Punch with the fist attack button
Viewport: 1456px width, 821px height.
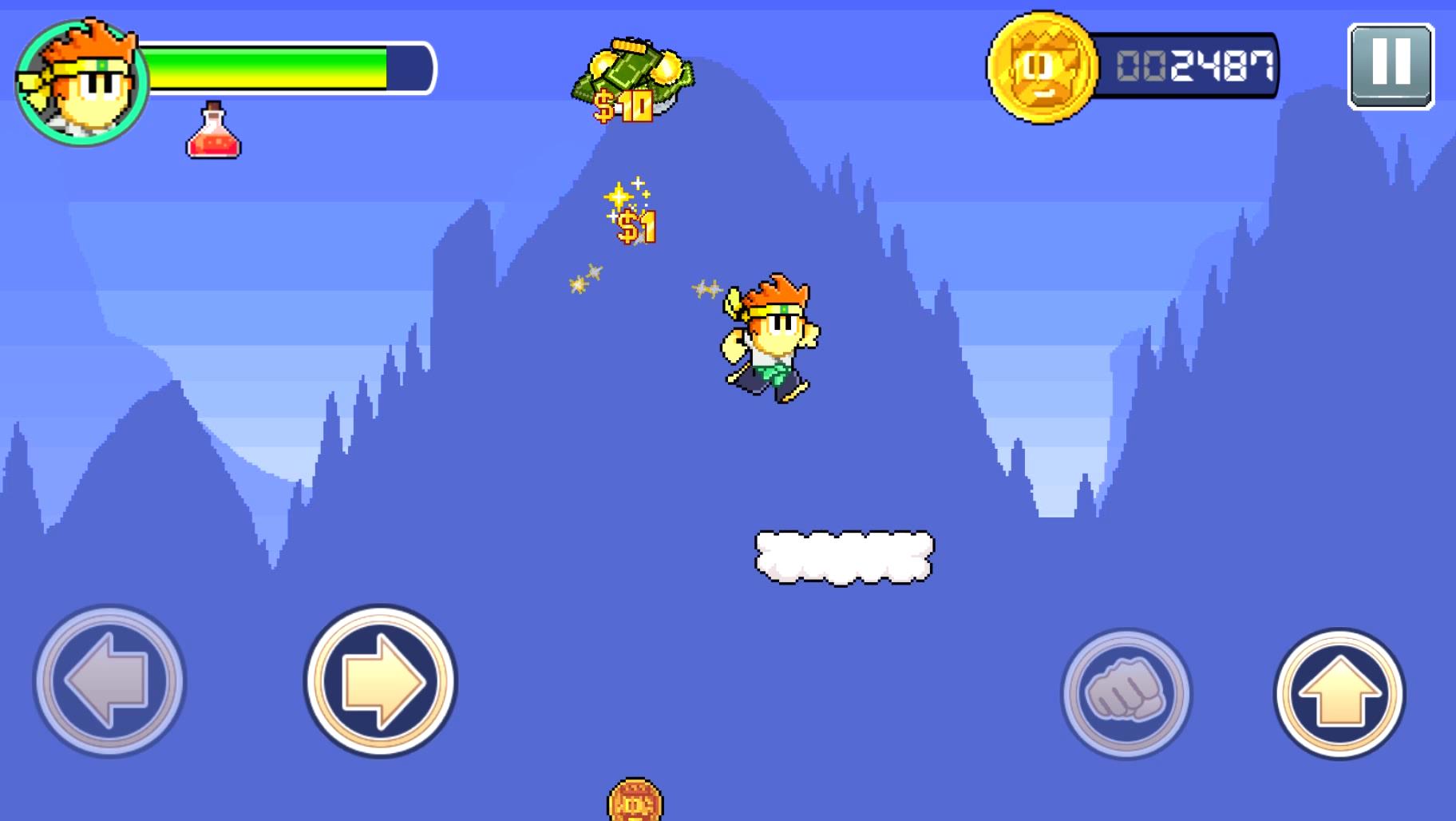point(1126,692)
